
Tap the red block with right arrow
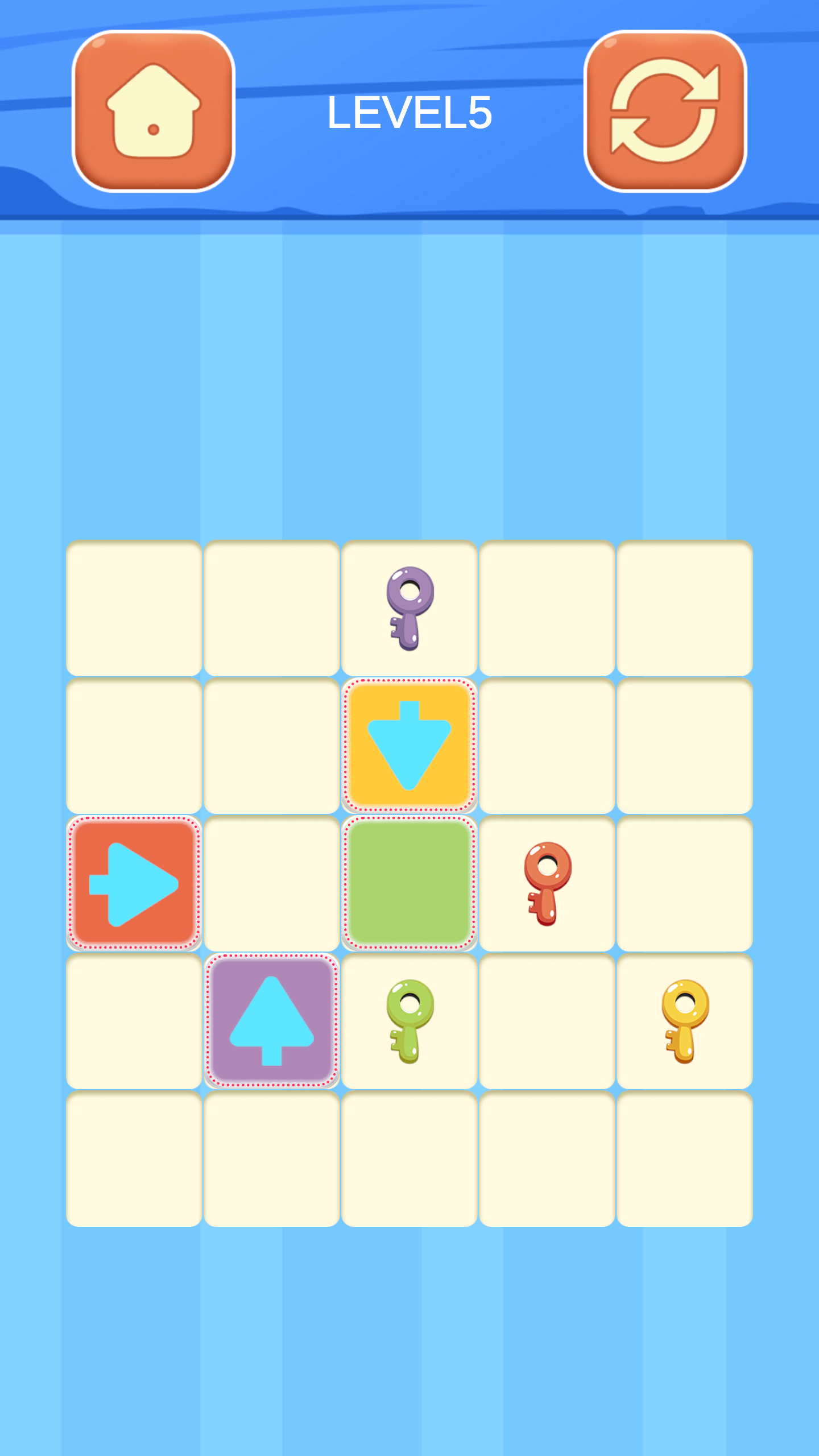[x=134, y=883]
